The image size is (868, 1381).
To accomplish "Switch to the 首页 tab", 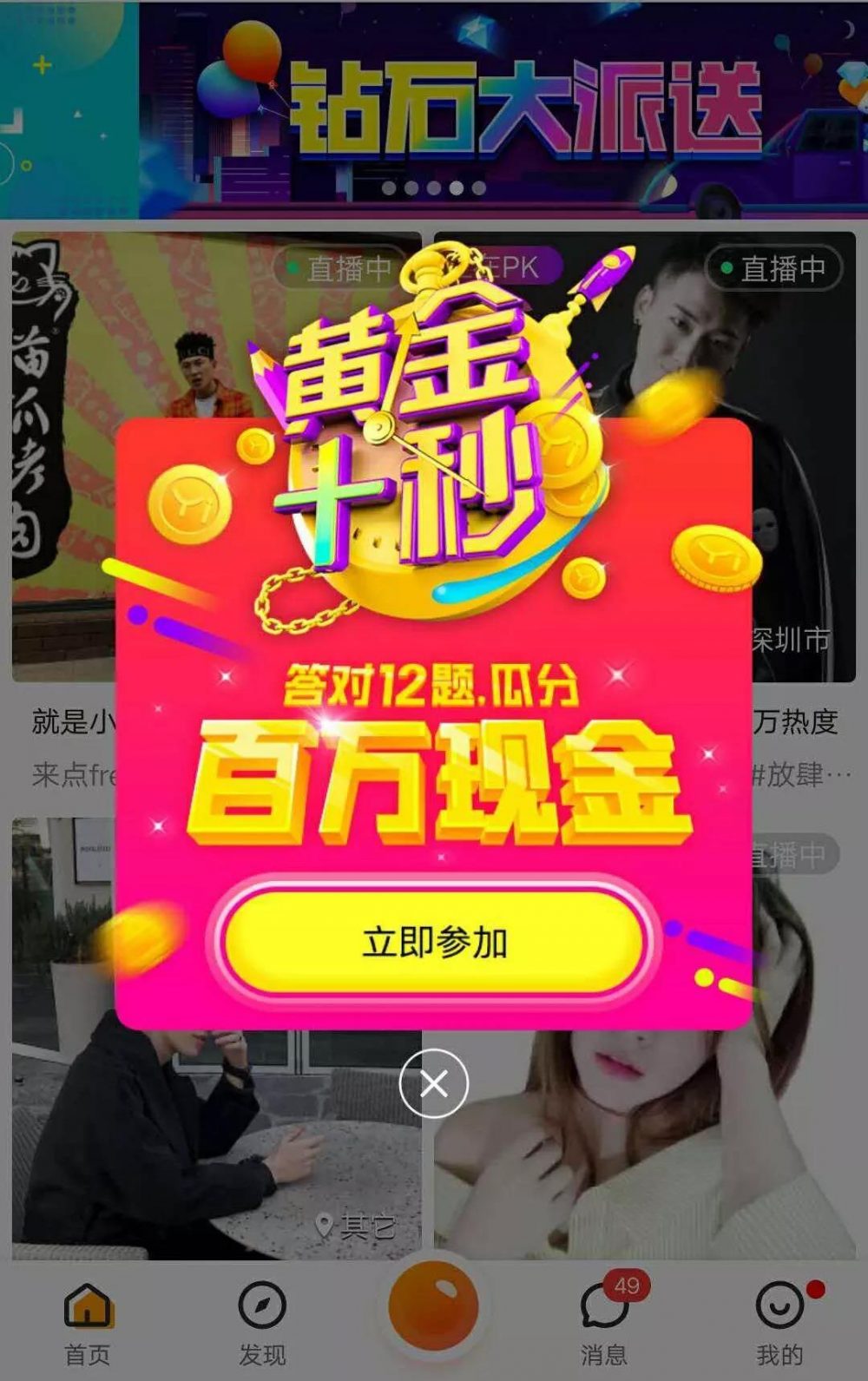I will pyautogui.click(x=88, y=1324).
